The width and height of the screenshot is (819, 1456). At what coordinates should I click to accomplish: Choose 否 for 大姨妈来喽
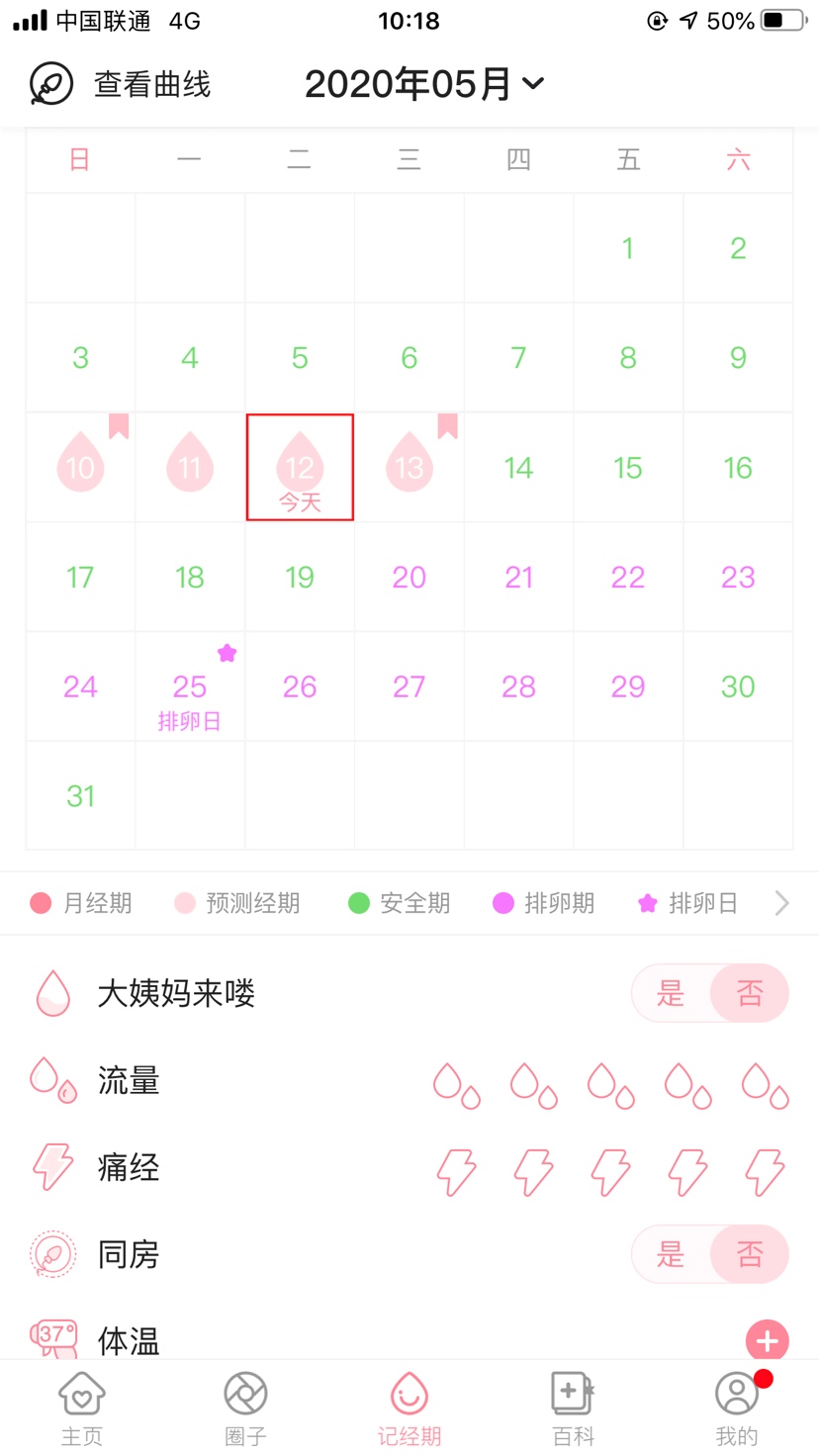point(749,993)
